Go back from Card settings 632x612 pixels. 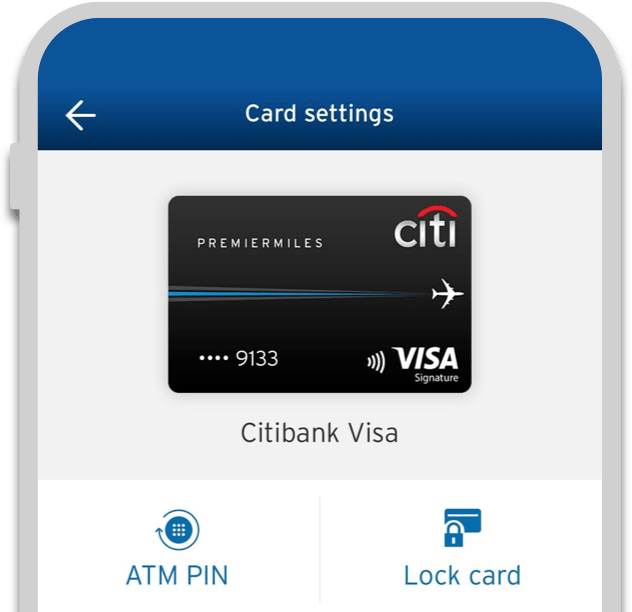81,115
